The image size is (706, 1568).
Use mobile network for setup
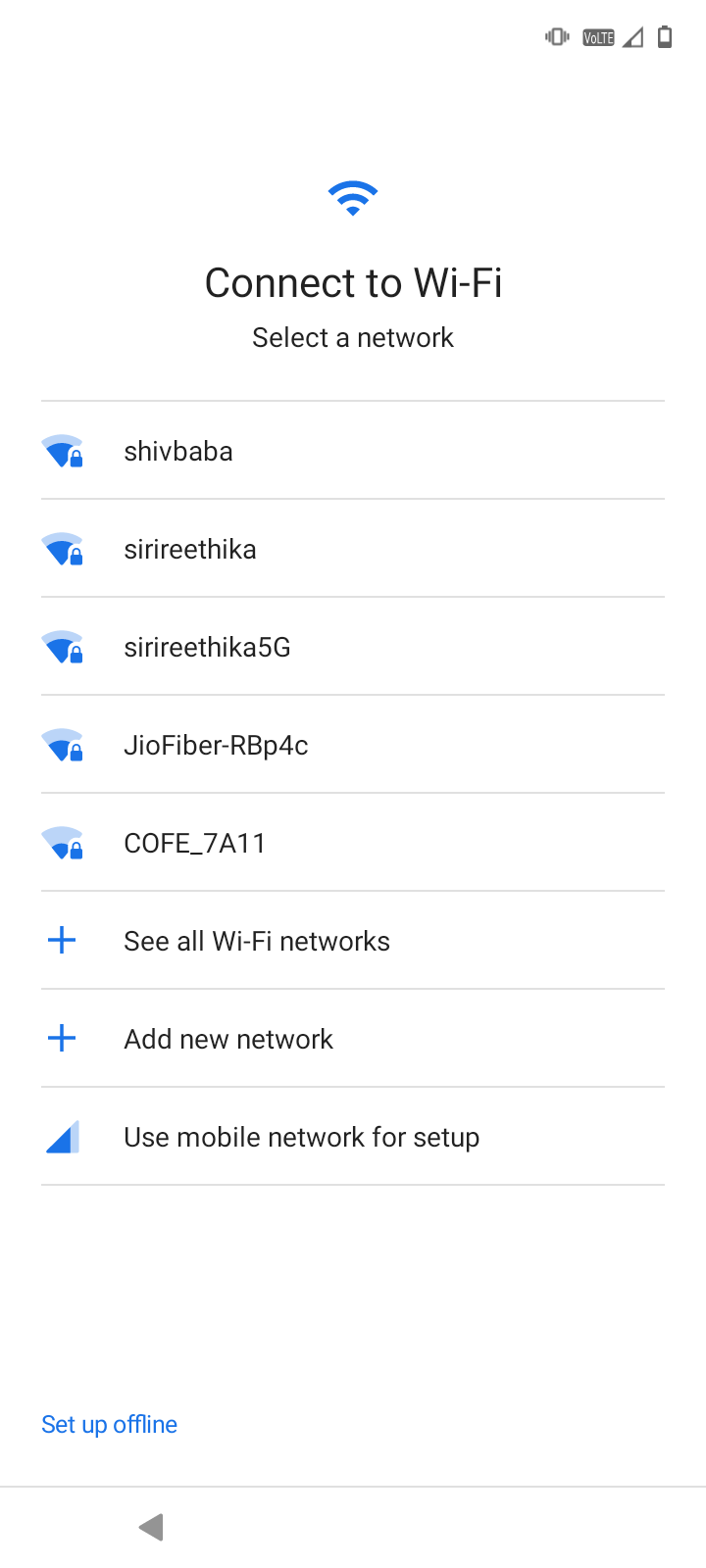(x=353, y=1137)
